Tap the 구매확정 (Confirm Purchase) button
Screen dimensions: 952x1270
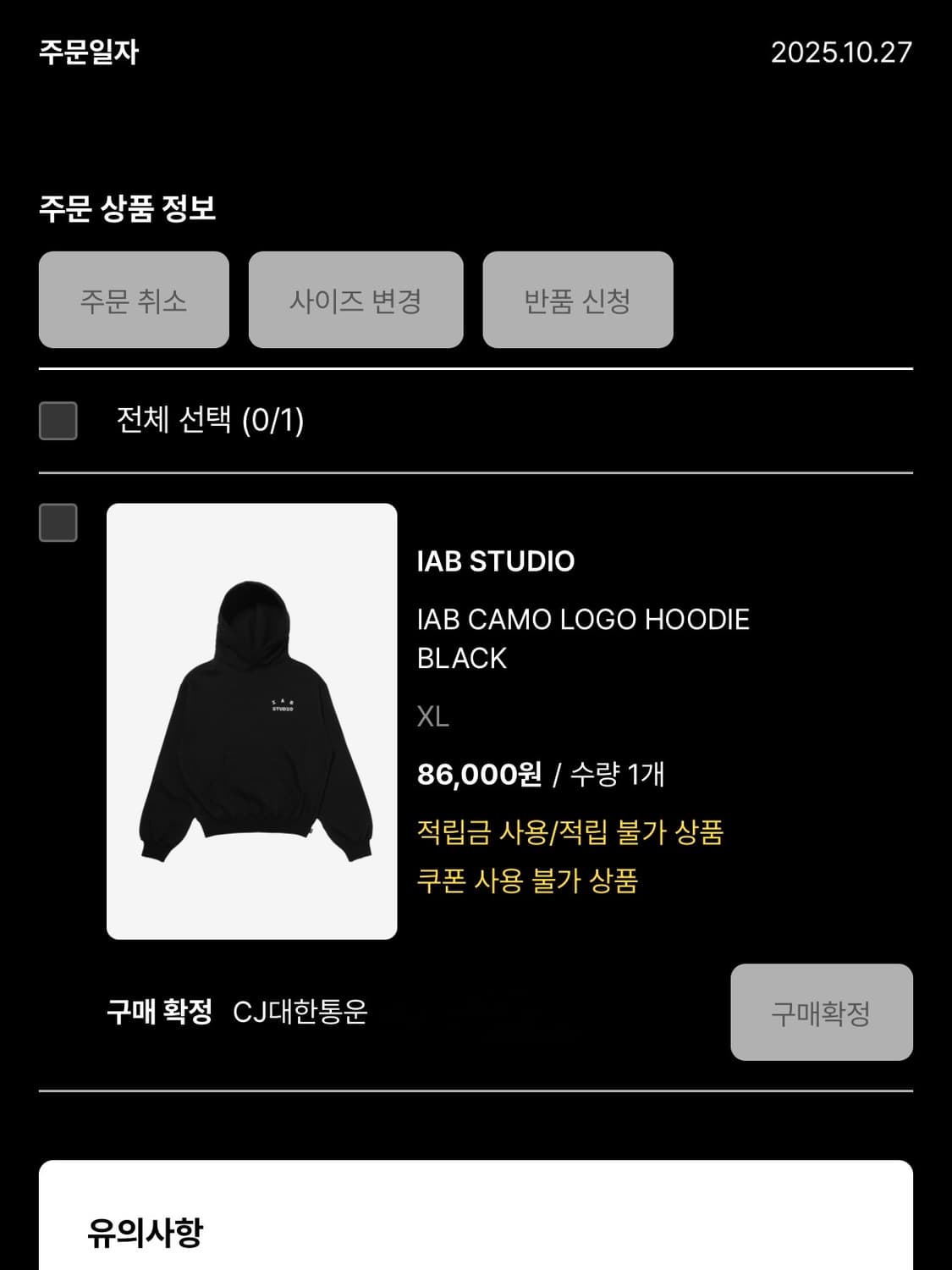click(821, 1013)
